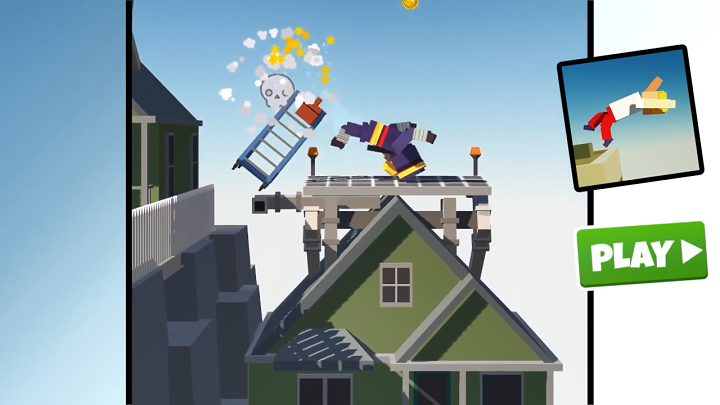720x405 pixels.
Task: Open the game icon thumbnail
Action: pyautogui.click(x=632, y=116)
